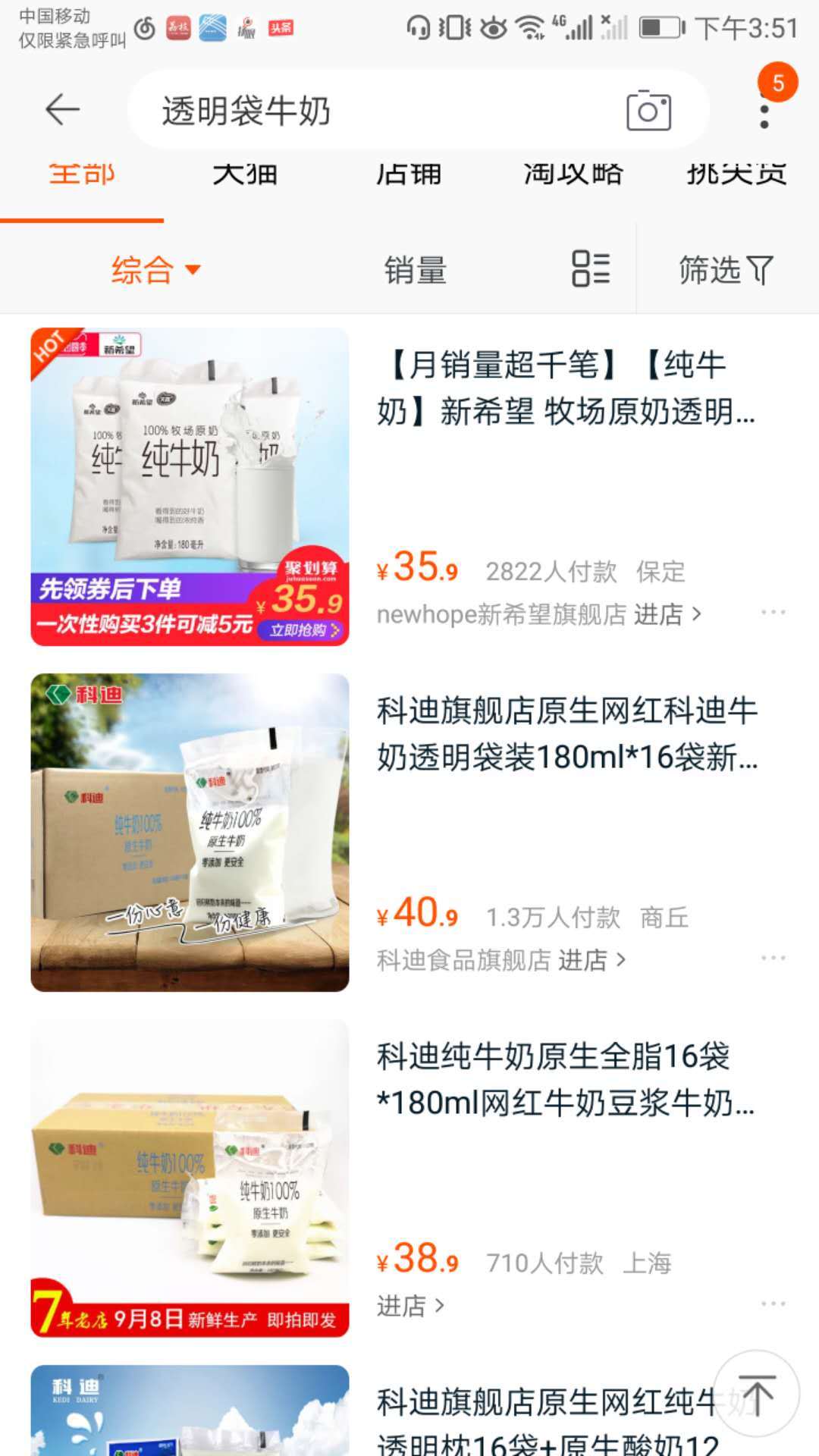Tap the more dots on the 新希望 listing
This screenshot has width=819, height=1456.
tap(774, 610)
